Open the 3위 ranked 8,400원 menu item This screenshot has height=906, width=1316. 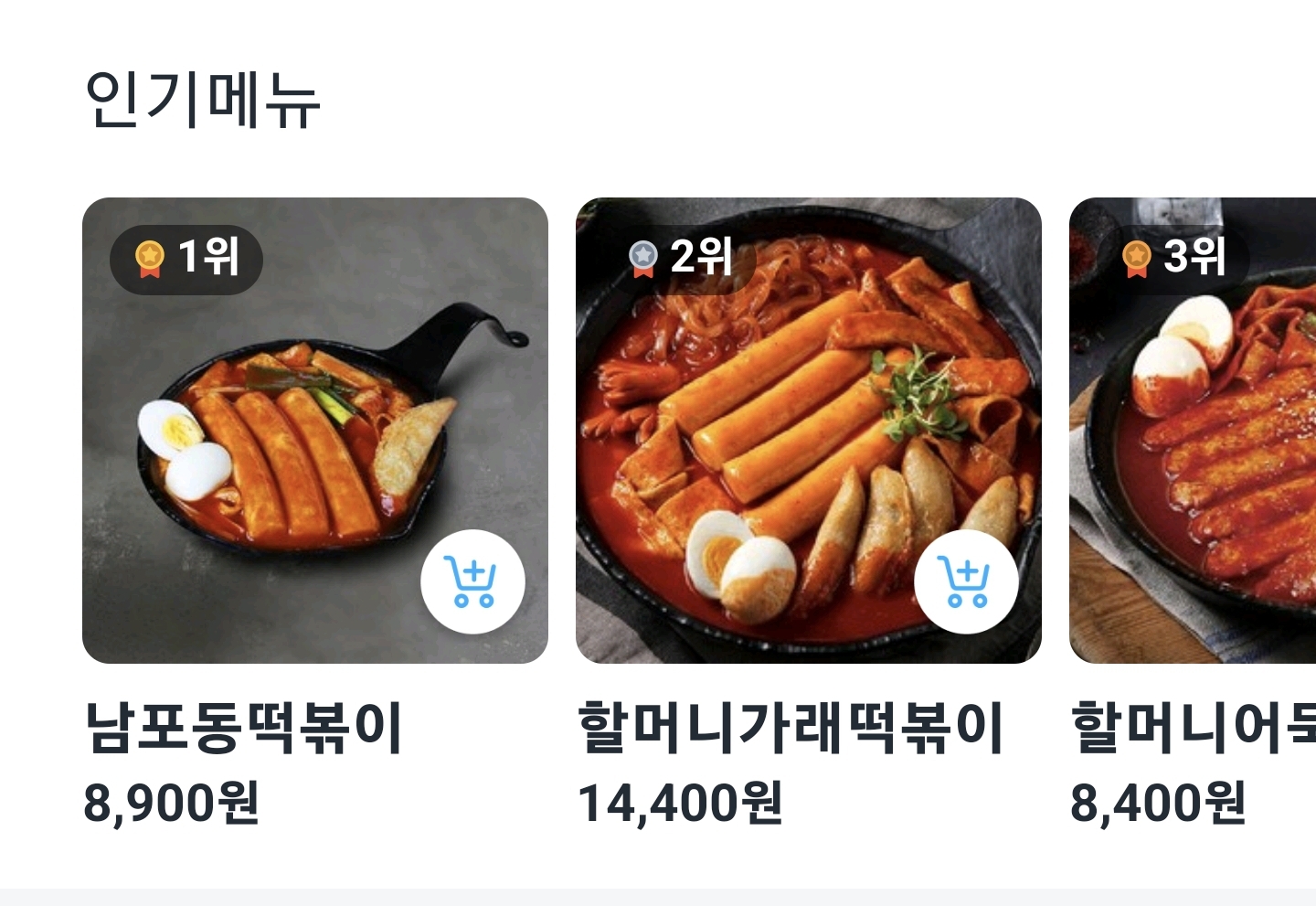1194,430
